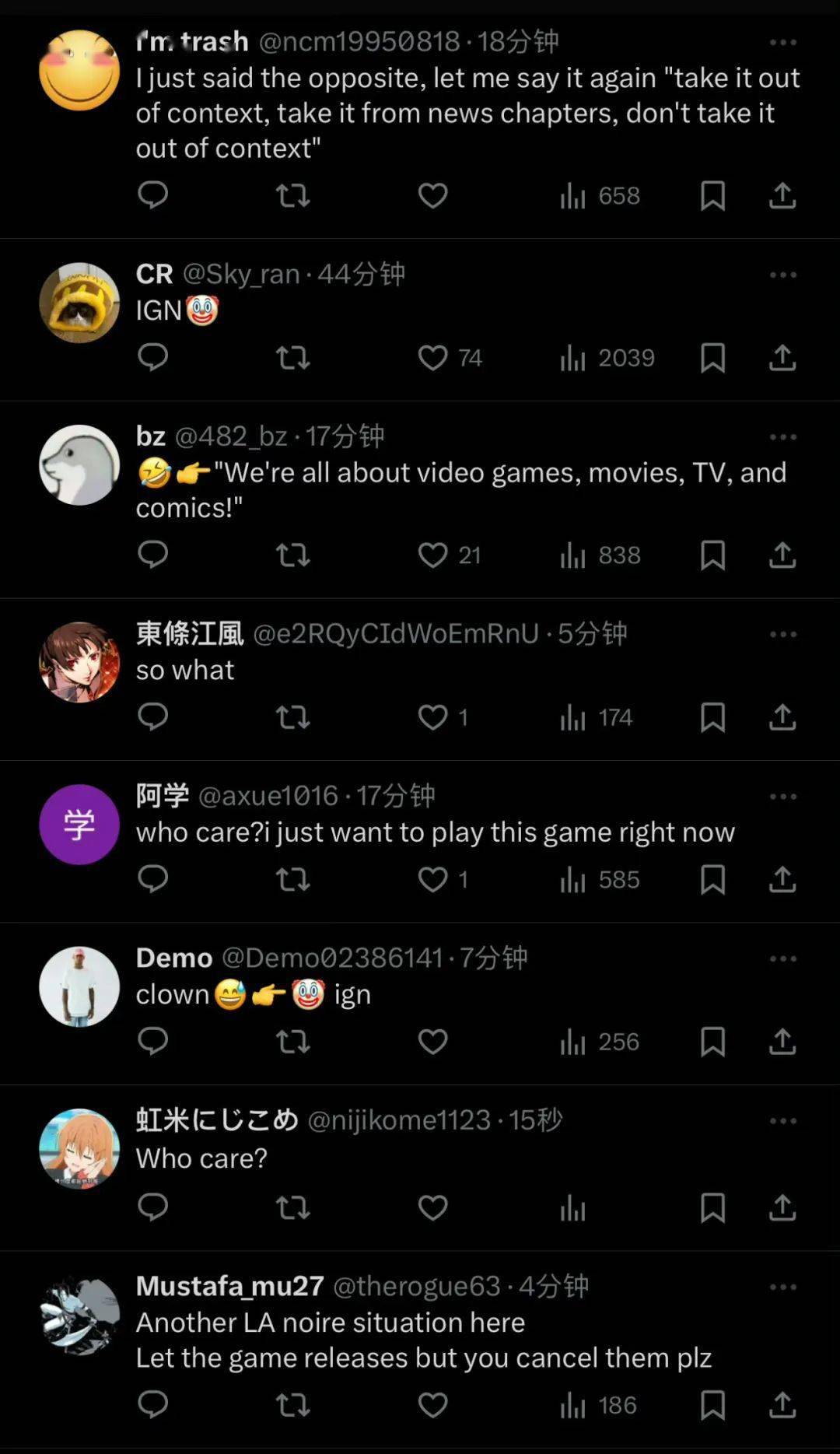Reply to 阿学's tweet

[152, 879]
